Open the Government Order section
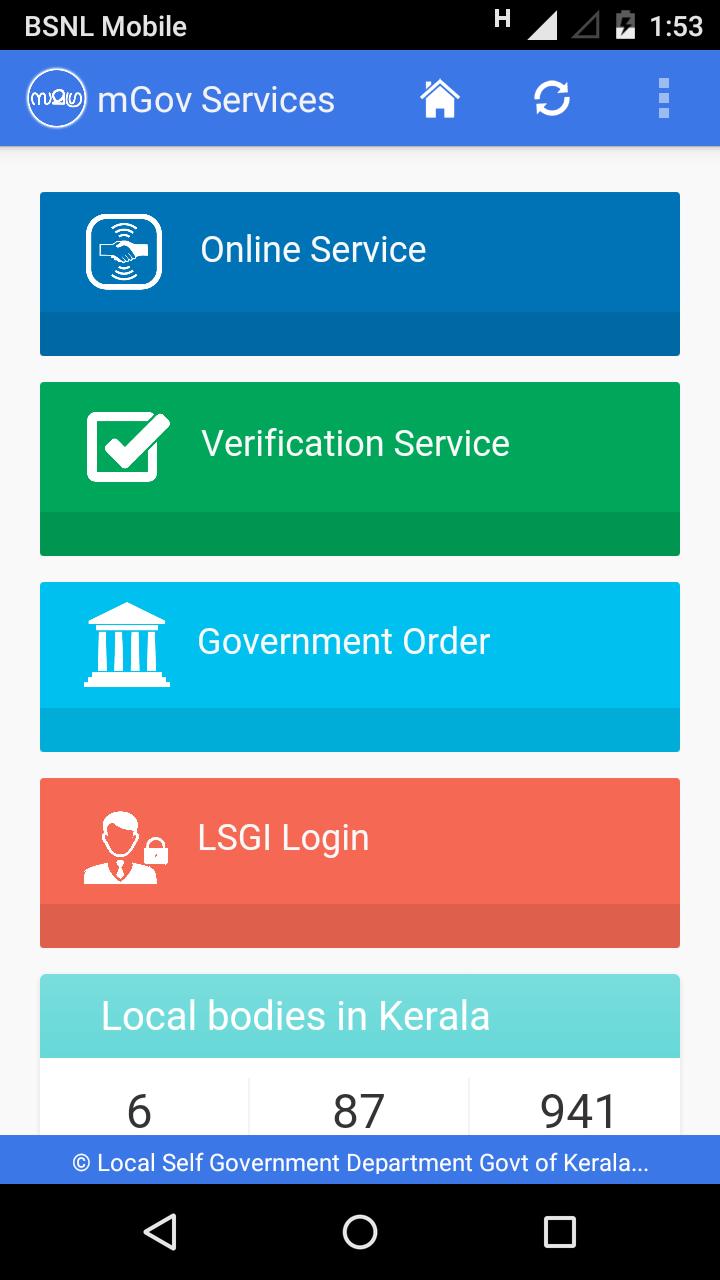Image resolution: width=720 pixels, height=1280 pixels. 360,642
